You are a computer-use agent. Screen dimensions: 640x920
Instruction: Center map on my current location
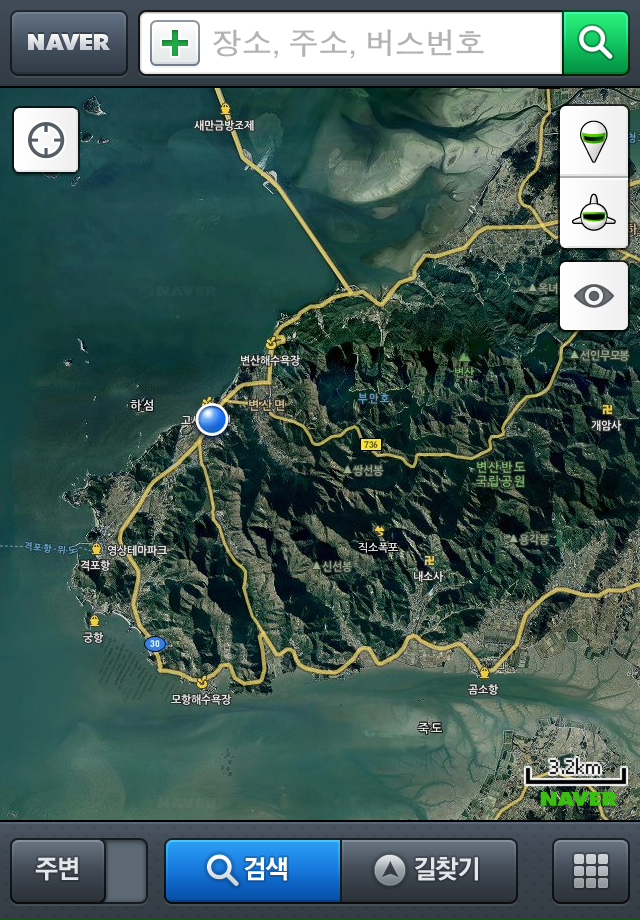(x=46, y=141)
